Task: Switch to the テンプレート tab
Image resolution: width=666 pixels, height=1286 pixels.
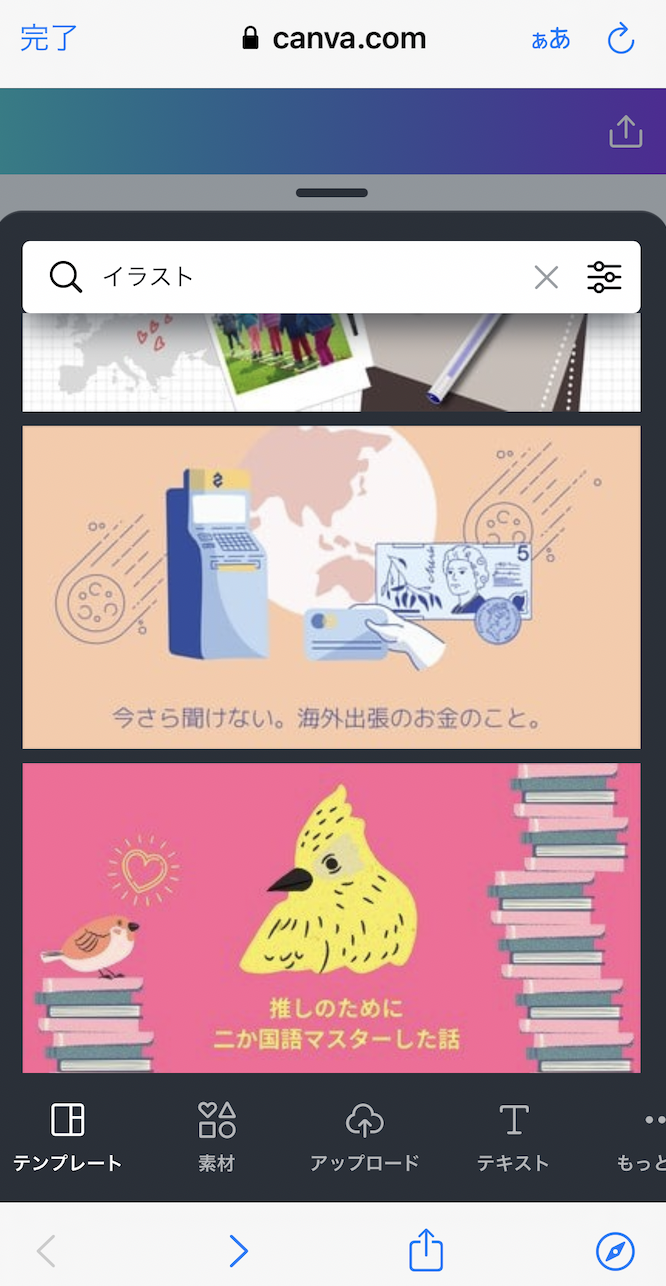Action: coord(67,1137)
